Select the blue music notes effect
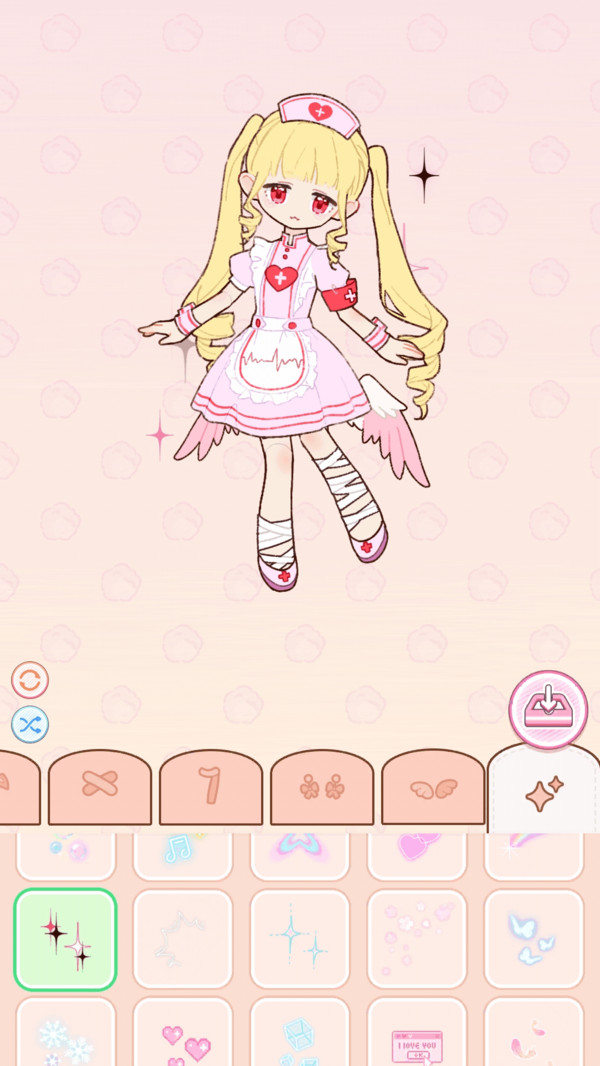Screen dimensions: 600x1066 pos(183,857)
